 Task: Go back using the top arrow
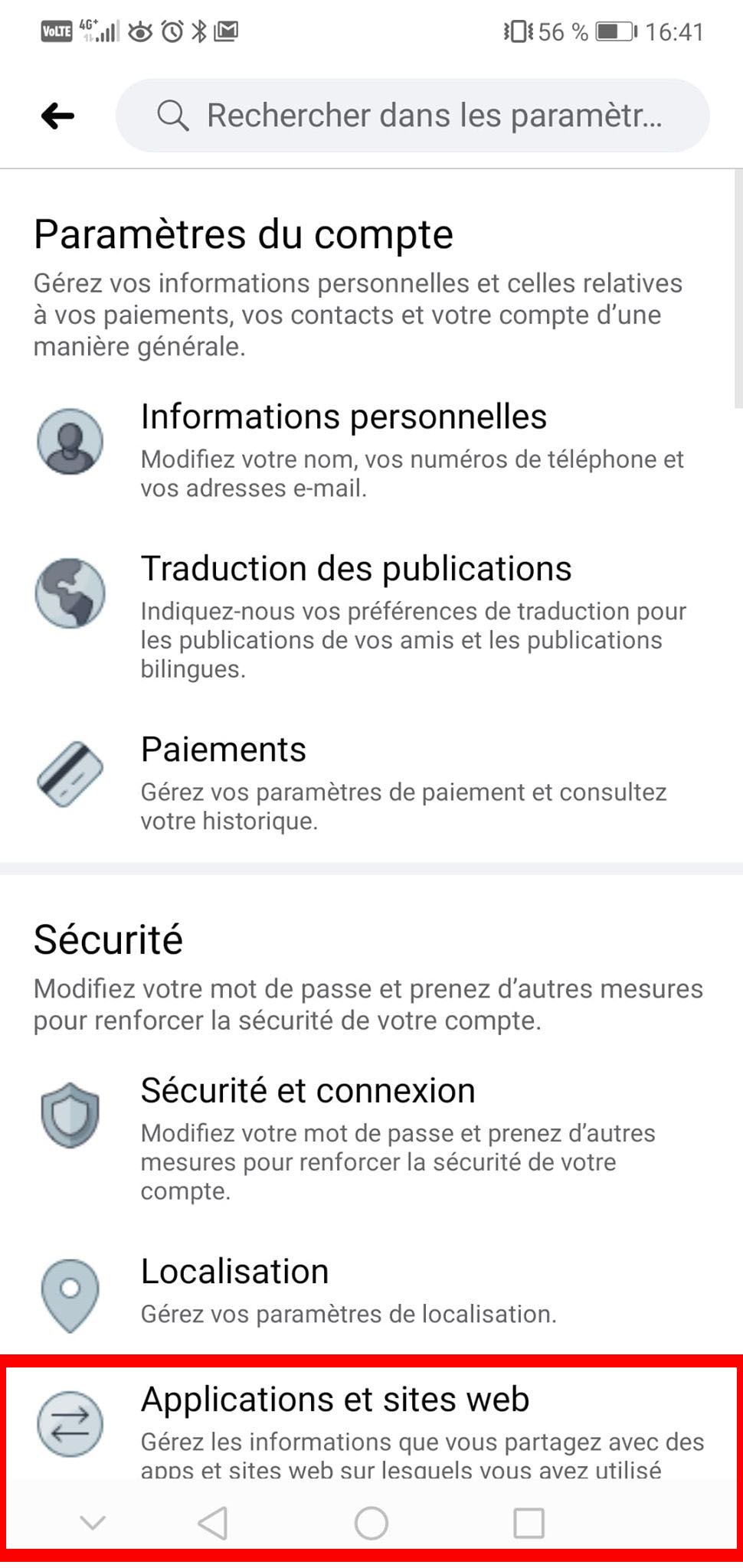click(58, 116)
